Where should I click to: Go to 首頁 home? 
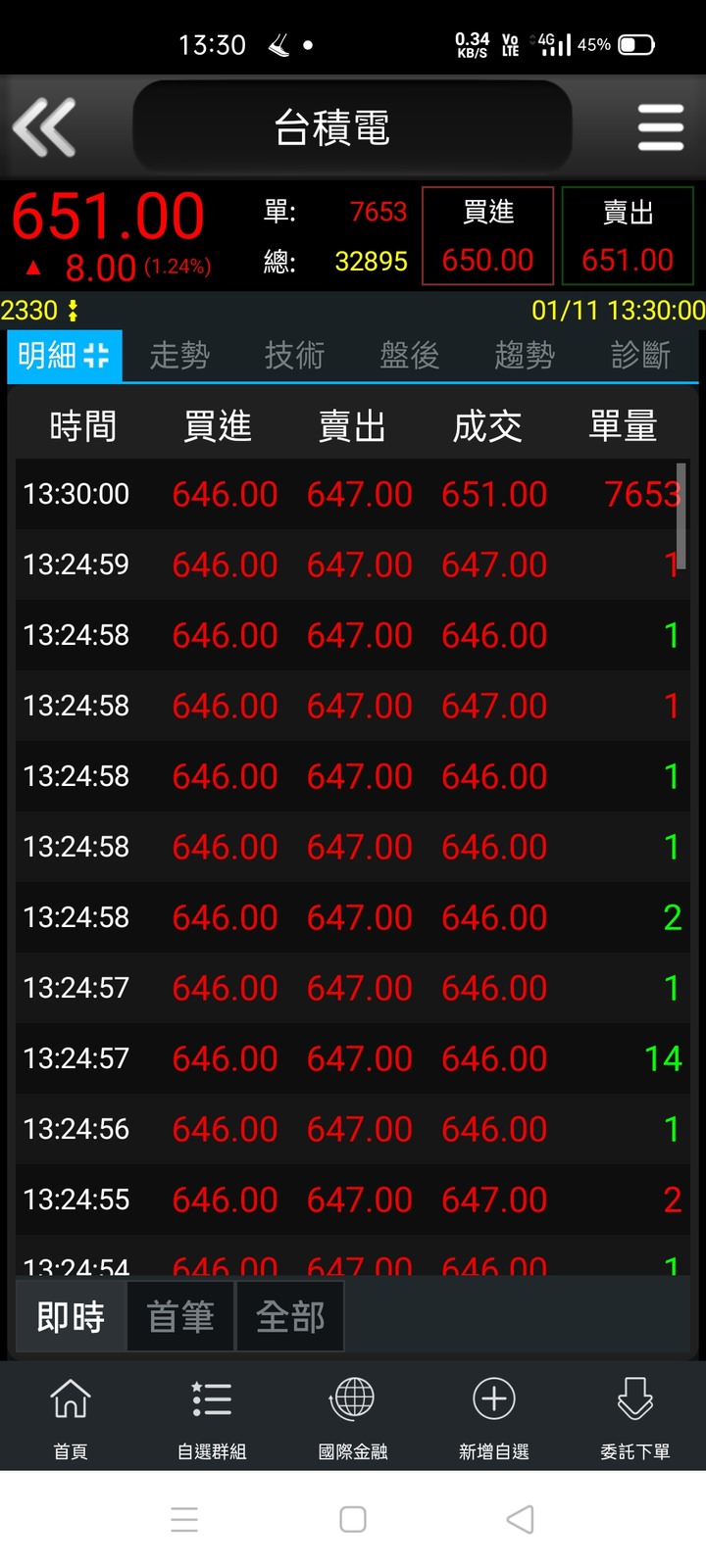coord(71,1417)
